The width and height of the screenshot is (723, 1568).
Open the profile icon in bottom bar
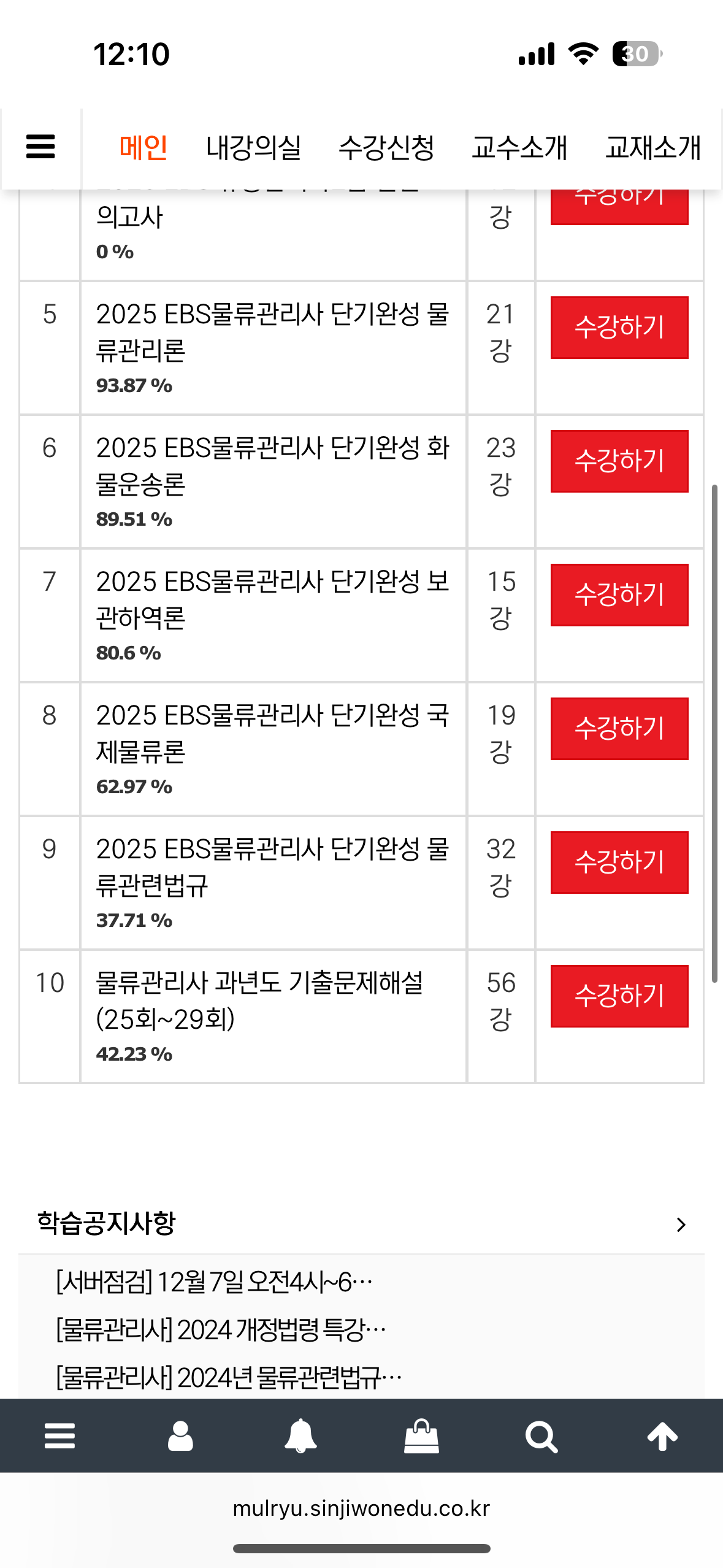[x=180, y=1436]
